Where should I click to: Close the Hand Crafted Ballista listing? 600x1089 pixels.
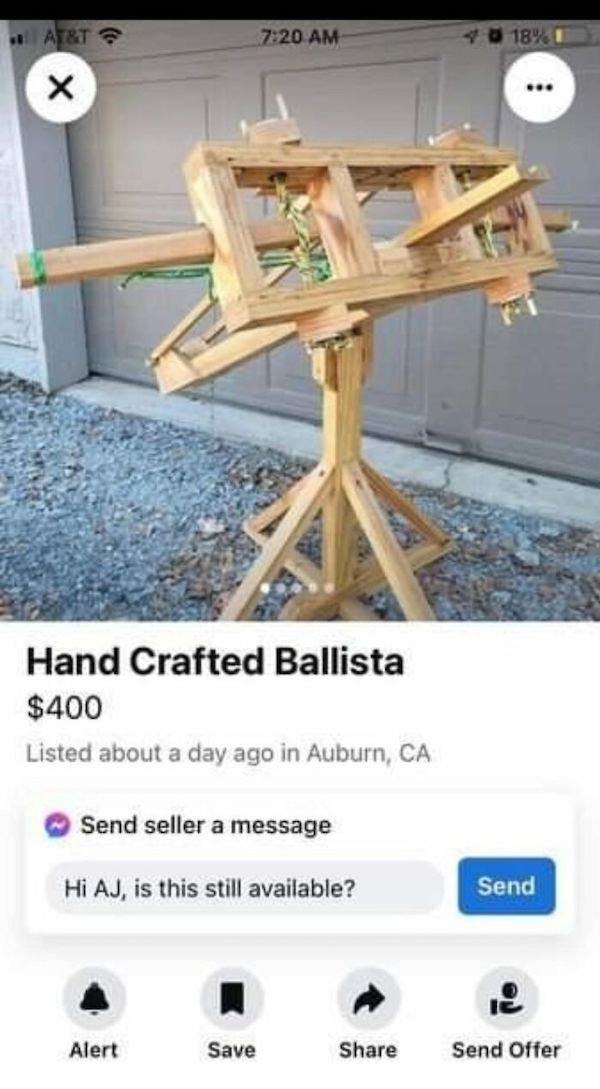click(x=61, y=87)
